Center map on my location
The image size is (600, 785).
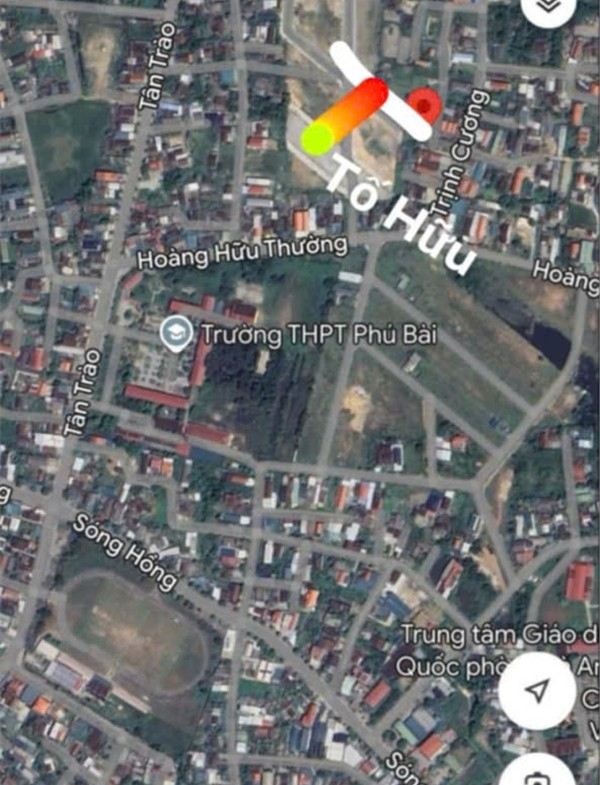(538, 691)
